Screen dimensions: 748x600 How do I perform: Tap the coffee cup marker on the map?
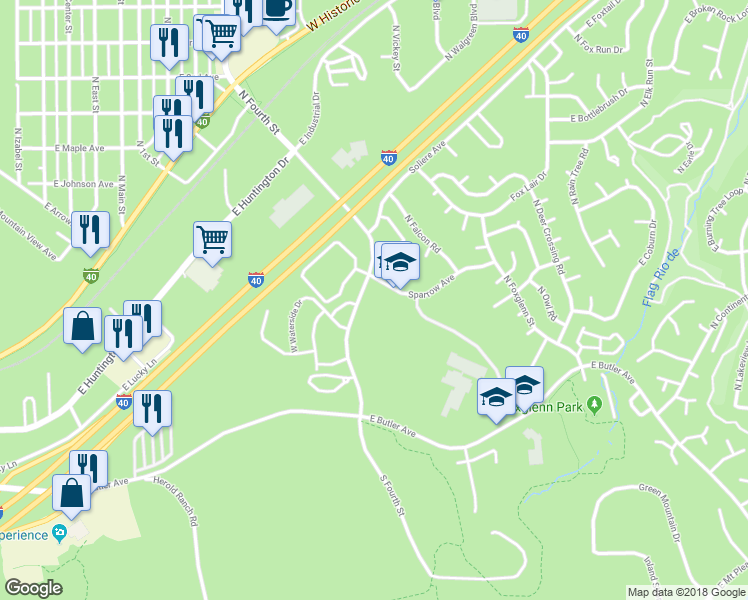pos(279,9)
